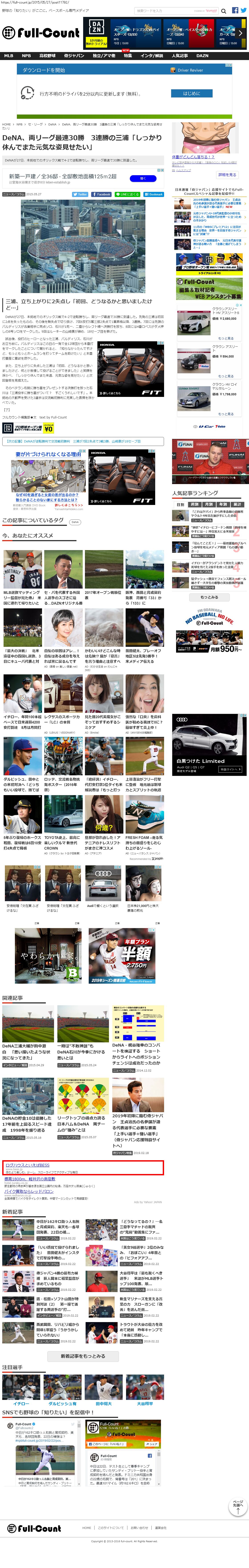This screenshot has width=249, height=1568.
Task: Share the article via Facebook button
Action: 102,194
